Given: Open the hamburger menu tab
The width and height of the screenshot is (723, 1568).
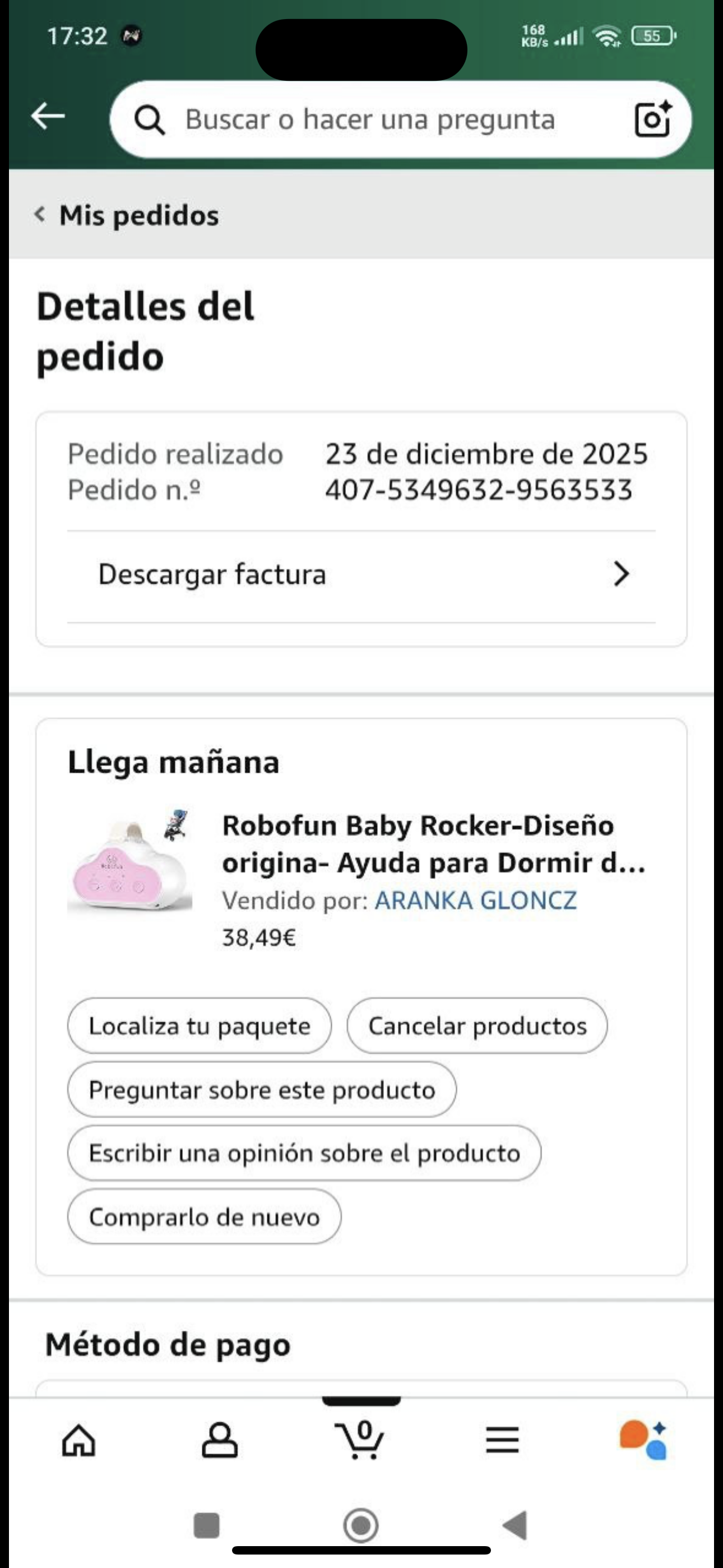Looking at the screenshot, I should [x=502, y=1440].
